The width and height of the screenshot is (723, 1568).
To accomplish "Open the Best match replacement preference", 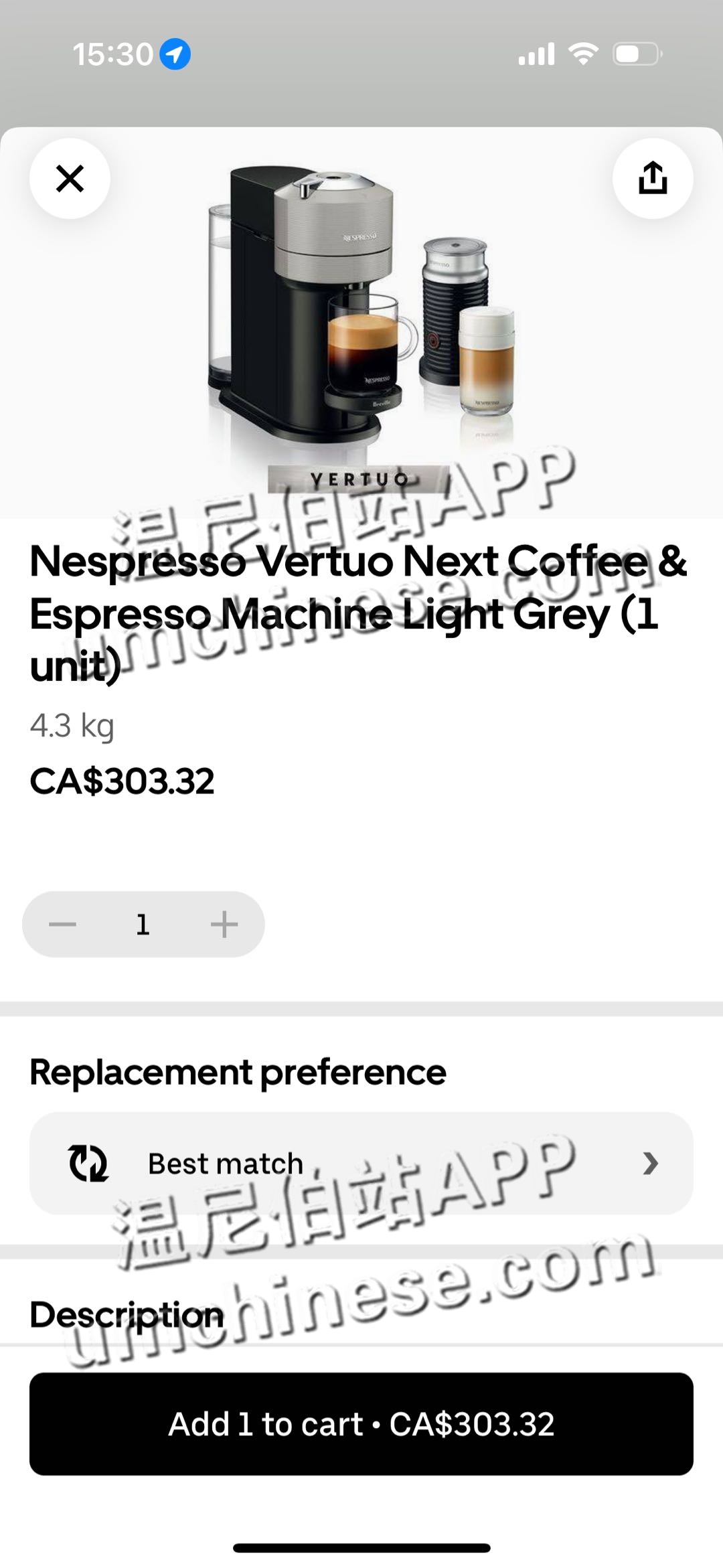I will [x=361, y=1164].
